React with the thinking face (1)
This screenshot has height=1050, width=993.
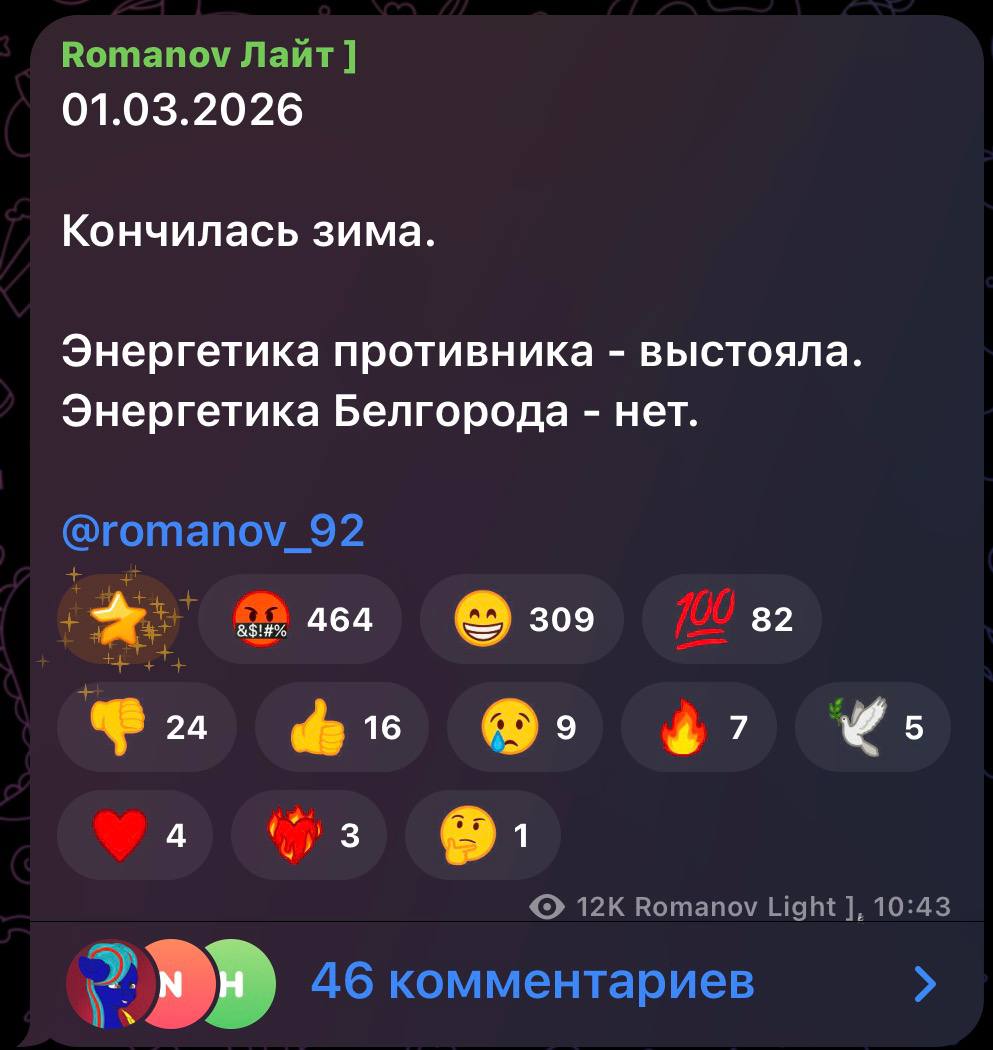click(482, 835)
